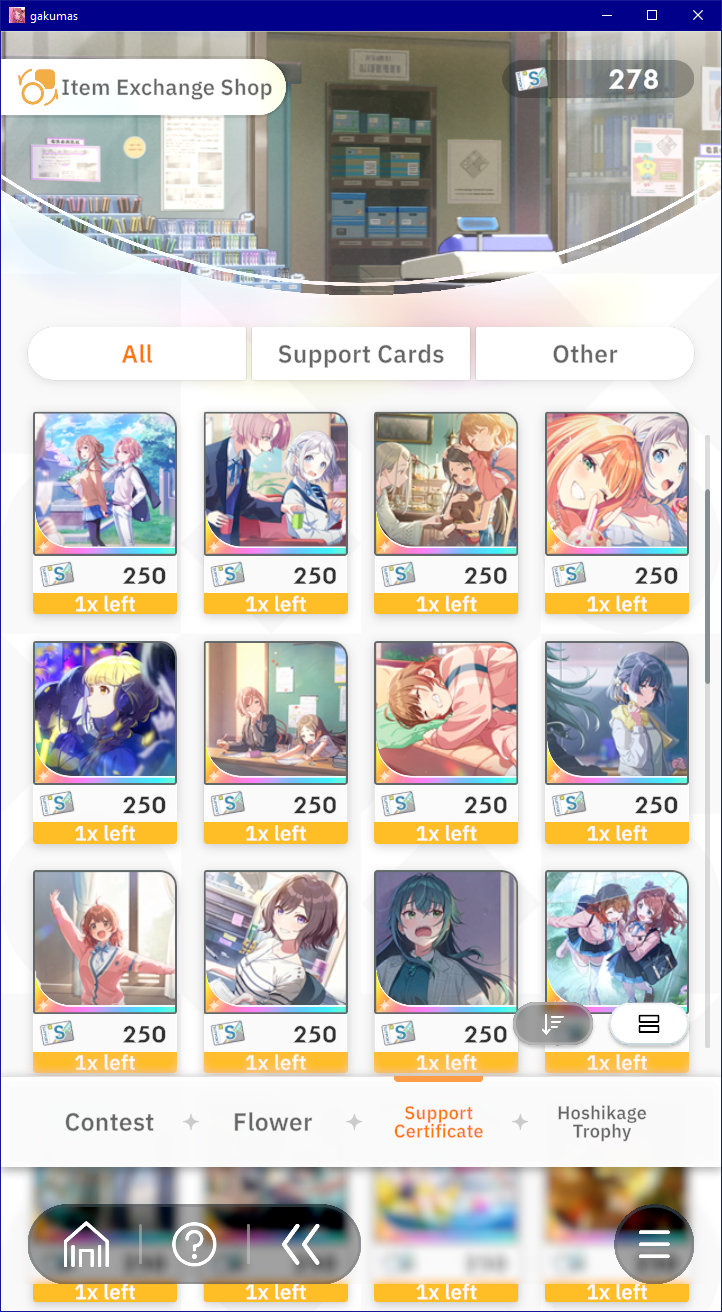
Task: Open the Hoshikage Trophy tab
Action: click(x=602, y=1122)
